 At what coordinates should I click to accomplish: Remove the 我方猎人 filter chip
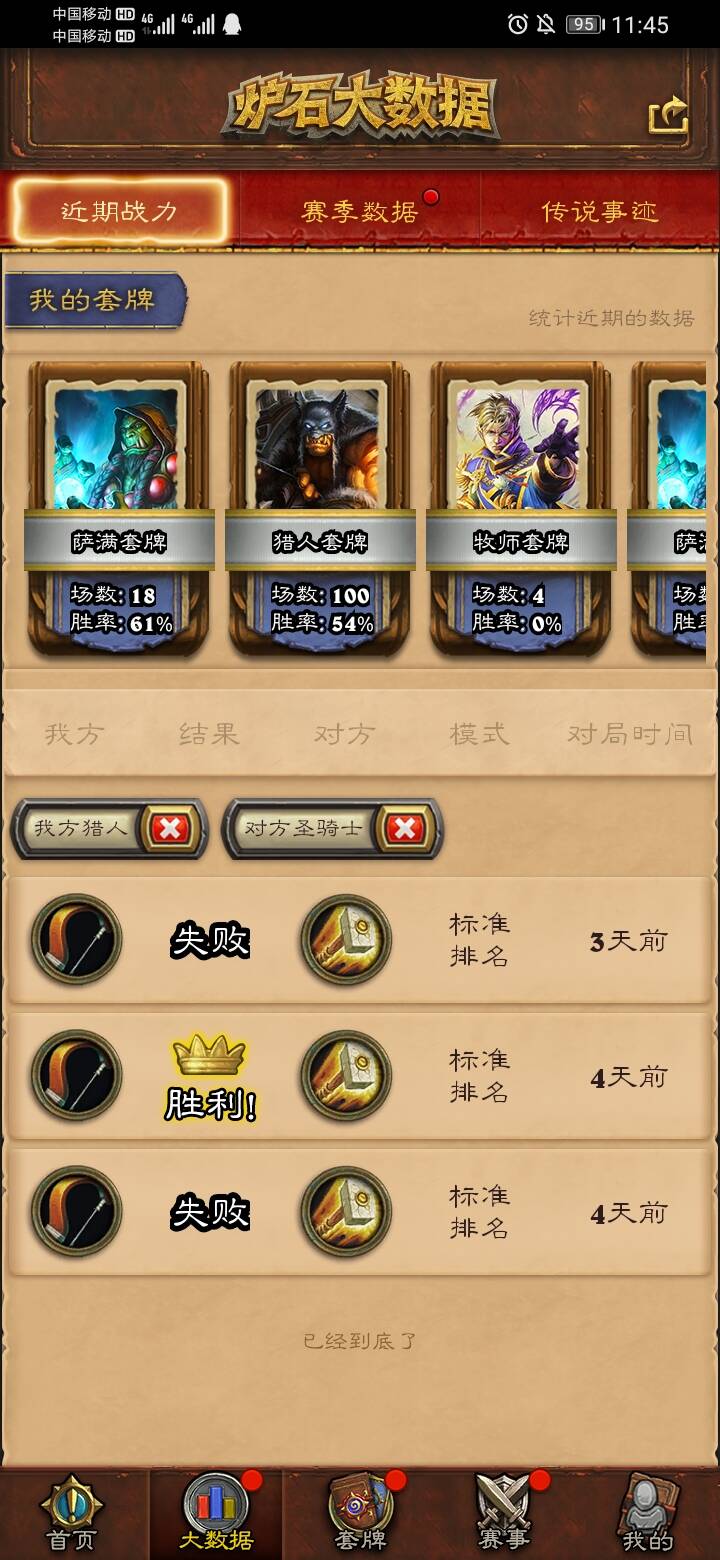pos(171,828)
